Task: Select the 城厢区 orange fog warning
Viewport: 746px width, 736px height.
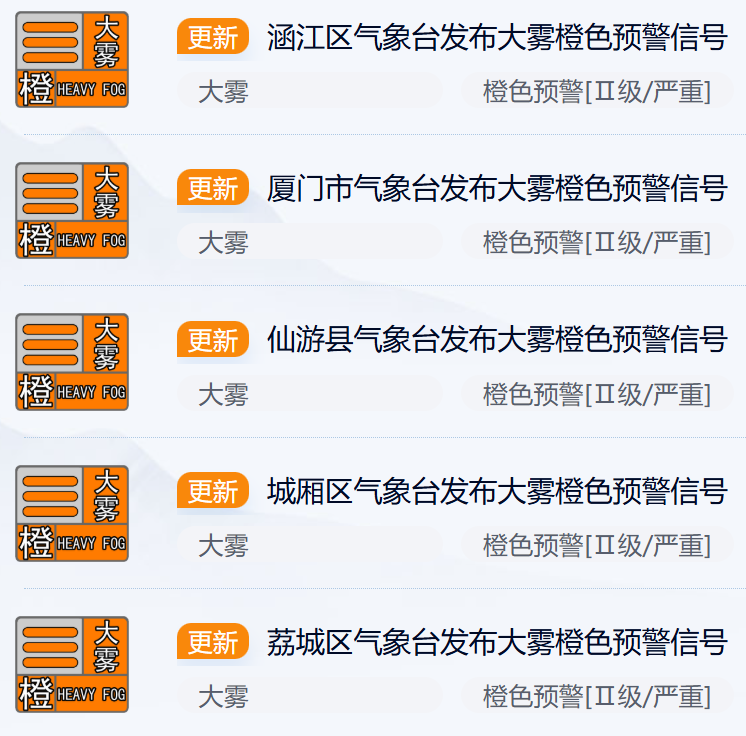Action: [497, 492]
